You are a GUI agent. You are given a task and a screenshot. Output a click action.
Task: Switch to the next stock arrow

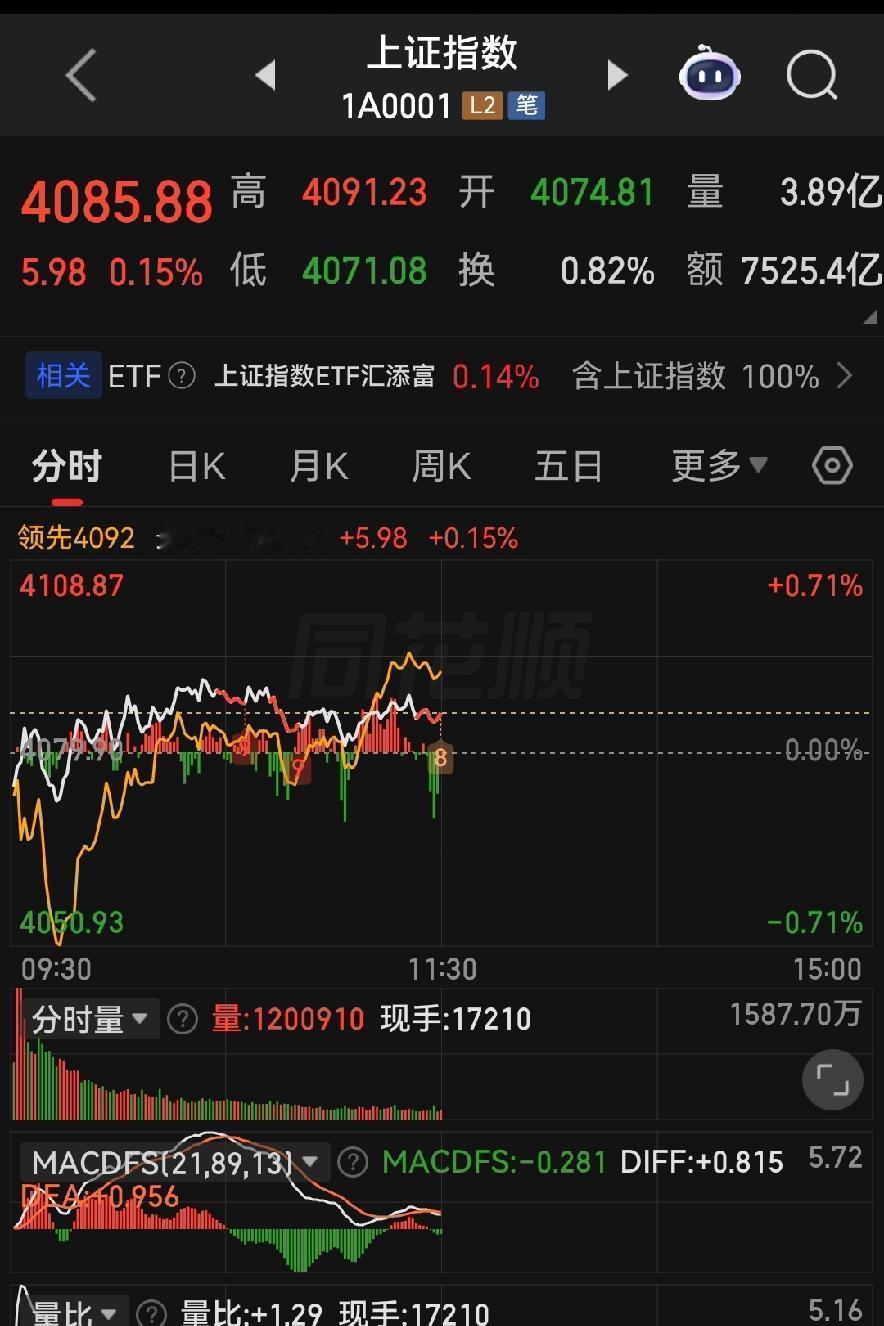618,75
